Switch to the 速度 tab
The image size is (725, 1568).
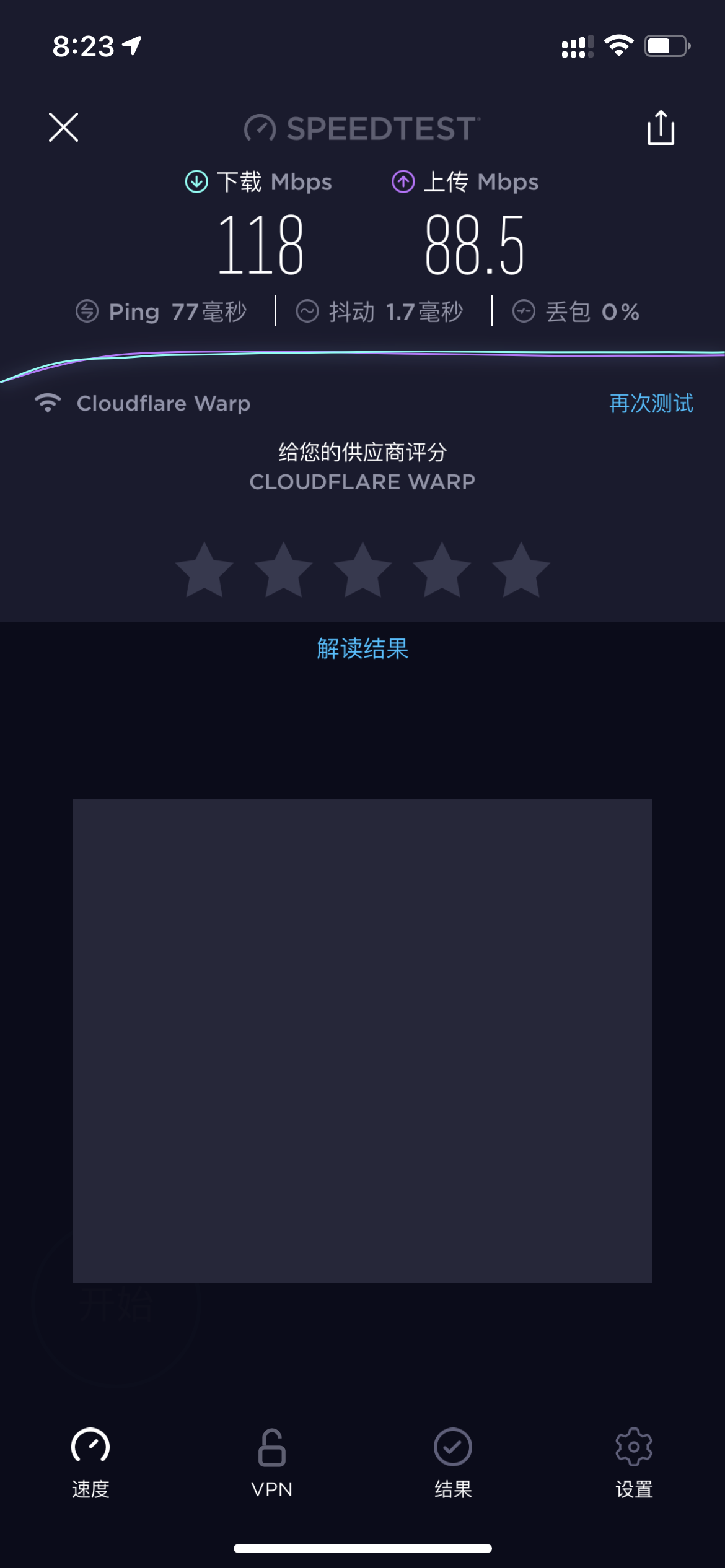tap(90, 1463)
